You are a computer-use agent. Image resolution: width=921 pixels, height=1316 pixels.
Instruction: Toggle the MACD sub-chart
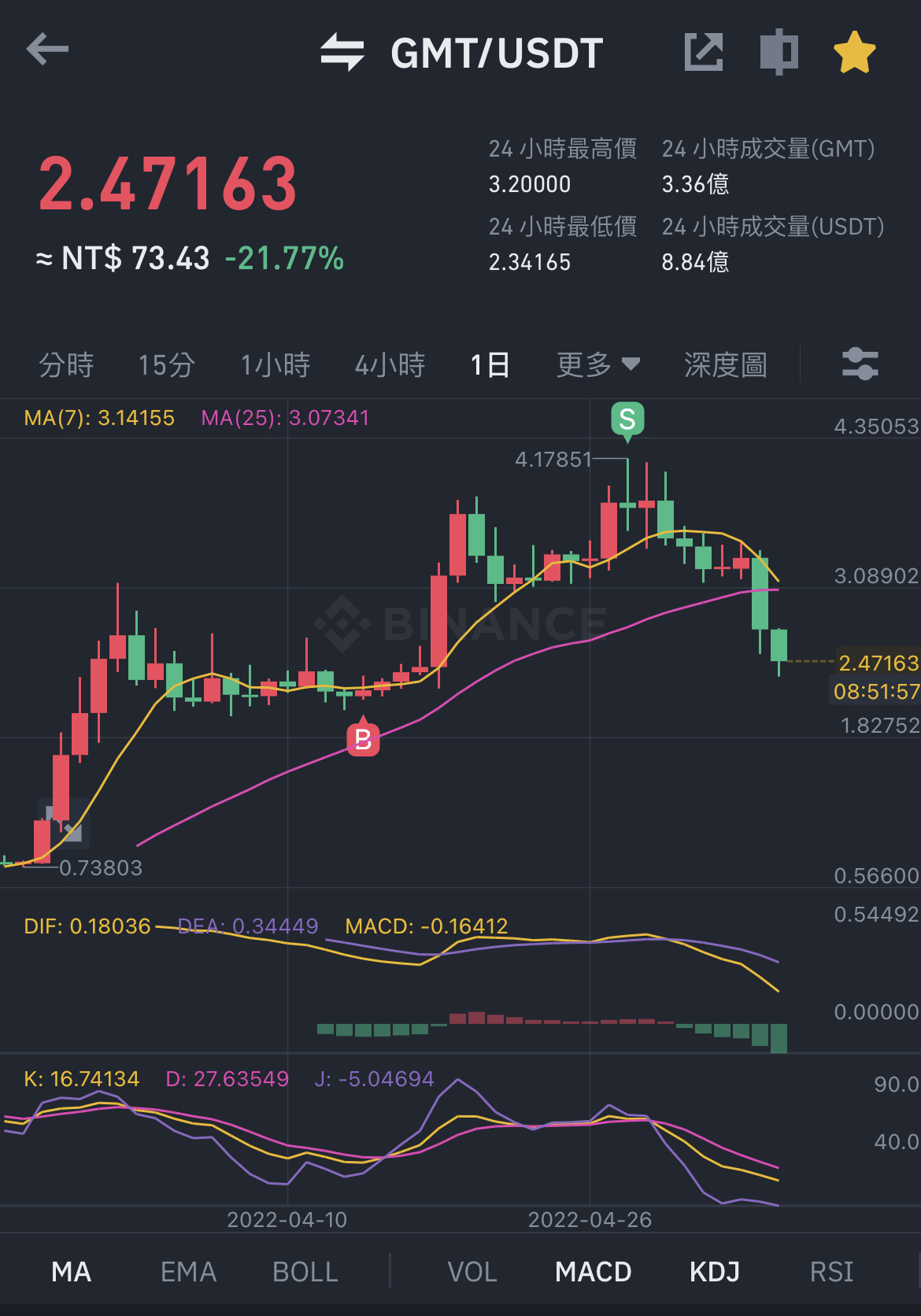[x=593, y=1271]
